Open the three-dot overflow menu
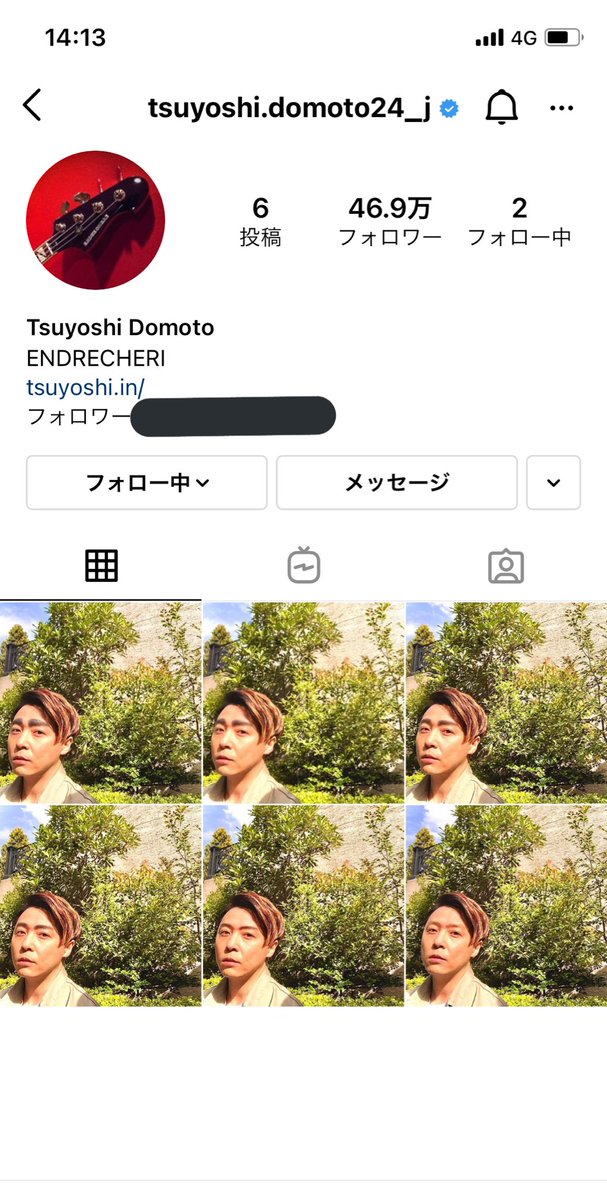 [x=561, y=108]
